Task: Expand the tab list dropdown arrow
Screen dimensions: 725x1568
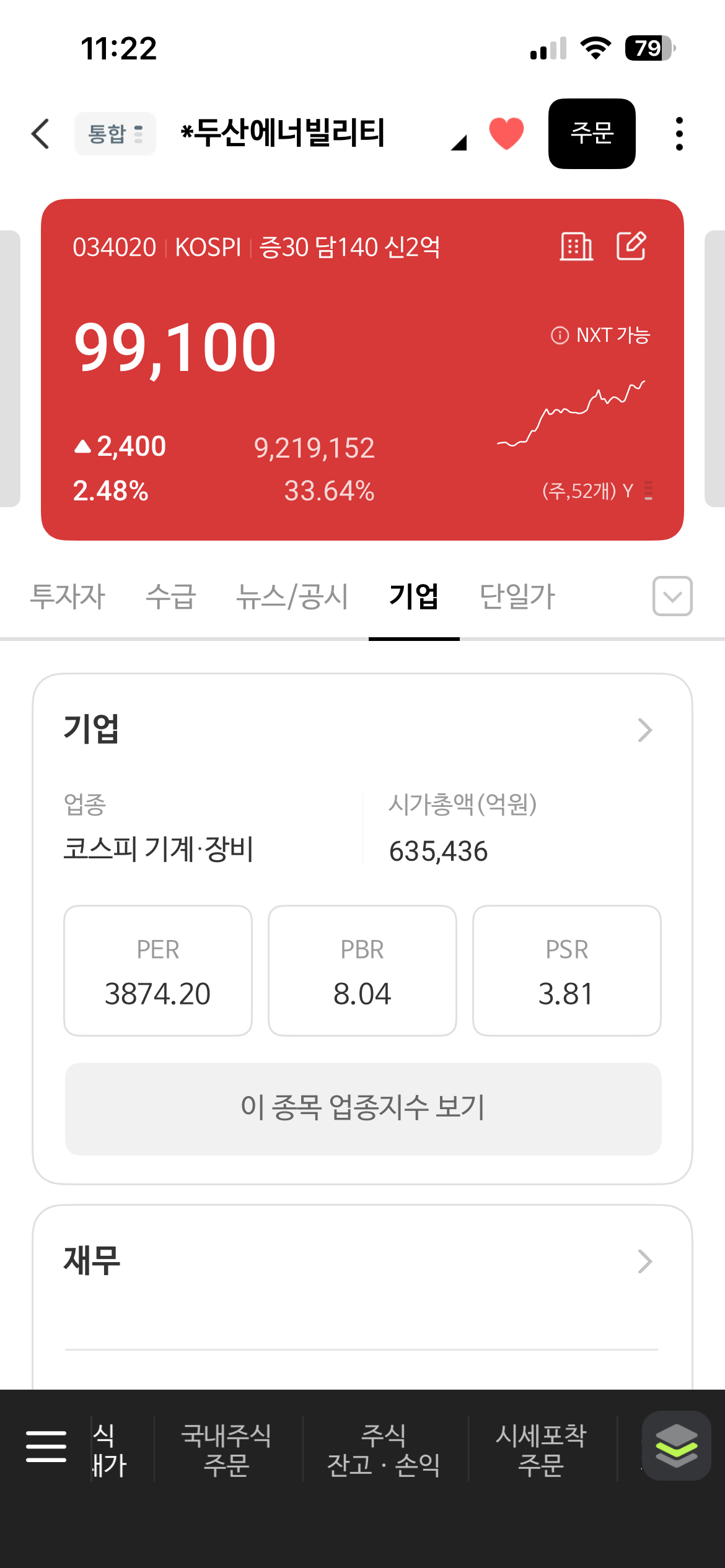Action: click(x=672, y=596)
